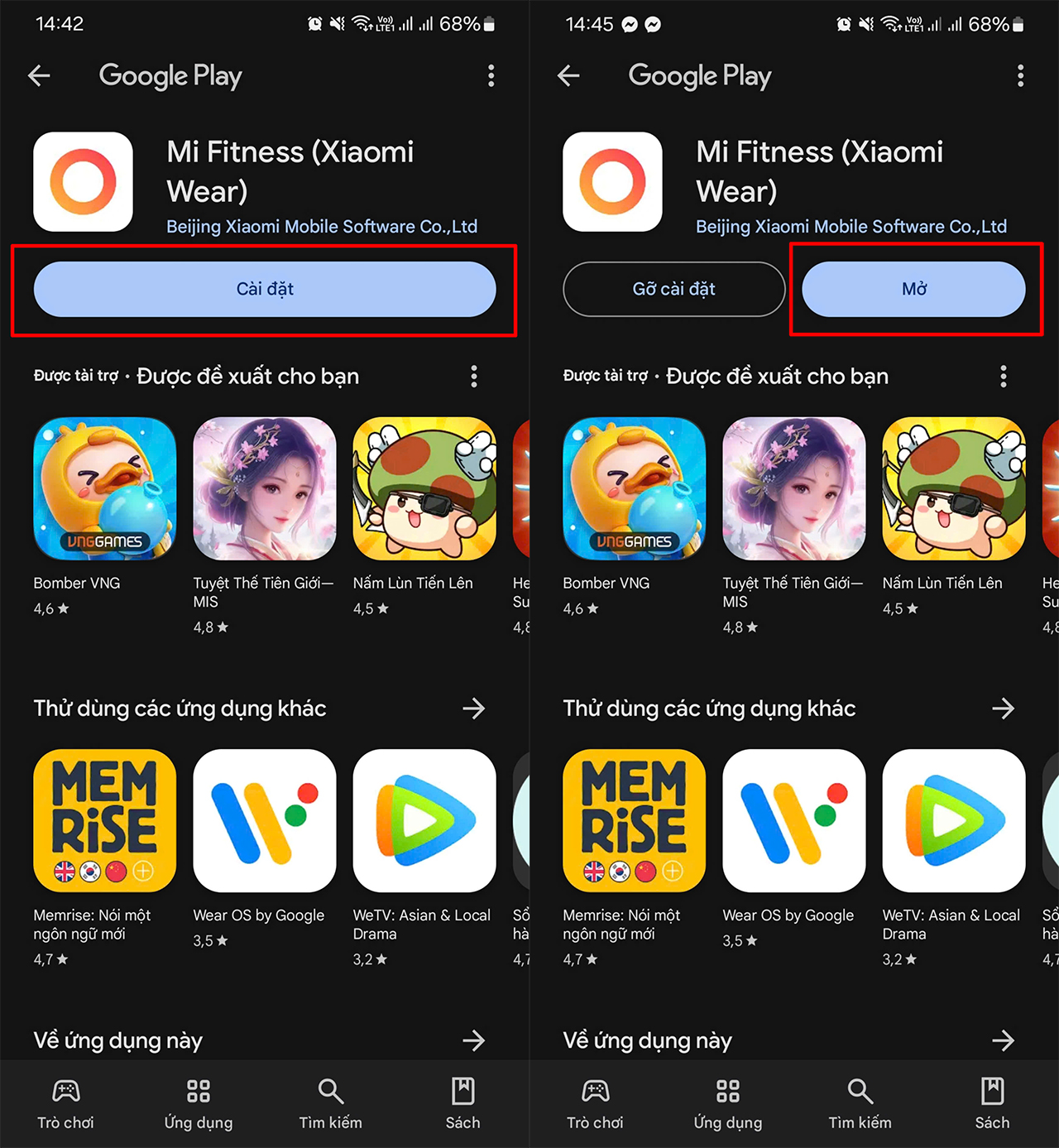Go back on the screen showing Cài đặt
Image resolution: width=1059 pixels, height=1148 pixels.
pos(40,76)
